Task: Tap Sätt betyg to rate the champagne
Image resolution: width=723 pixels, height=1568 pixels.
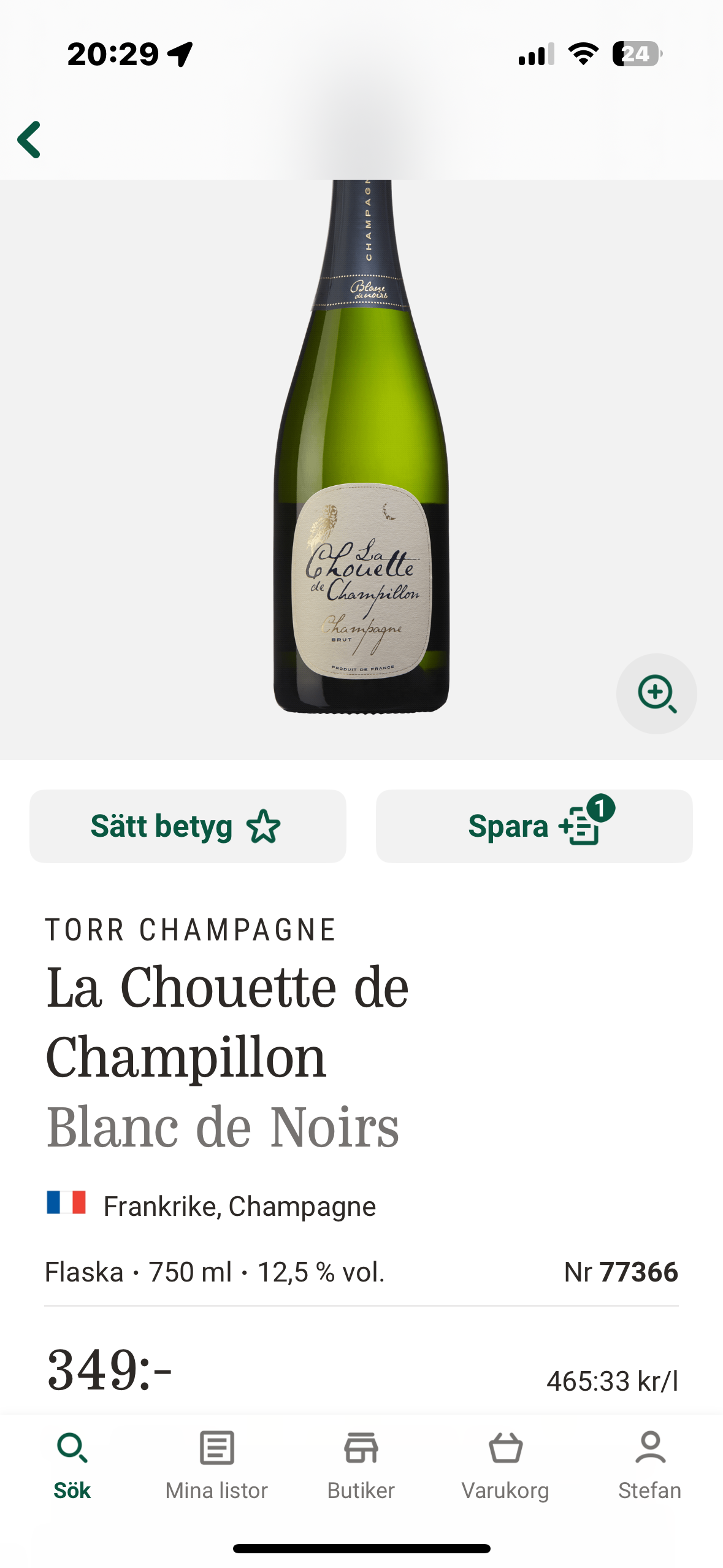Action: pyautogui.click(x=188, y=826)
